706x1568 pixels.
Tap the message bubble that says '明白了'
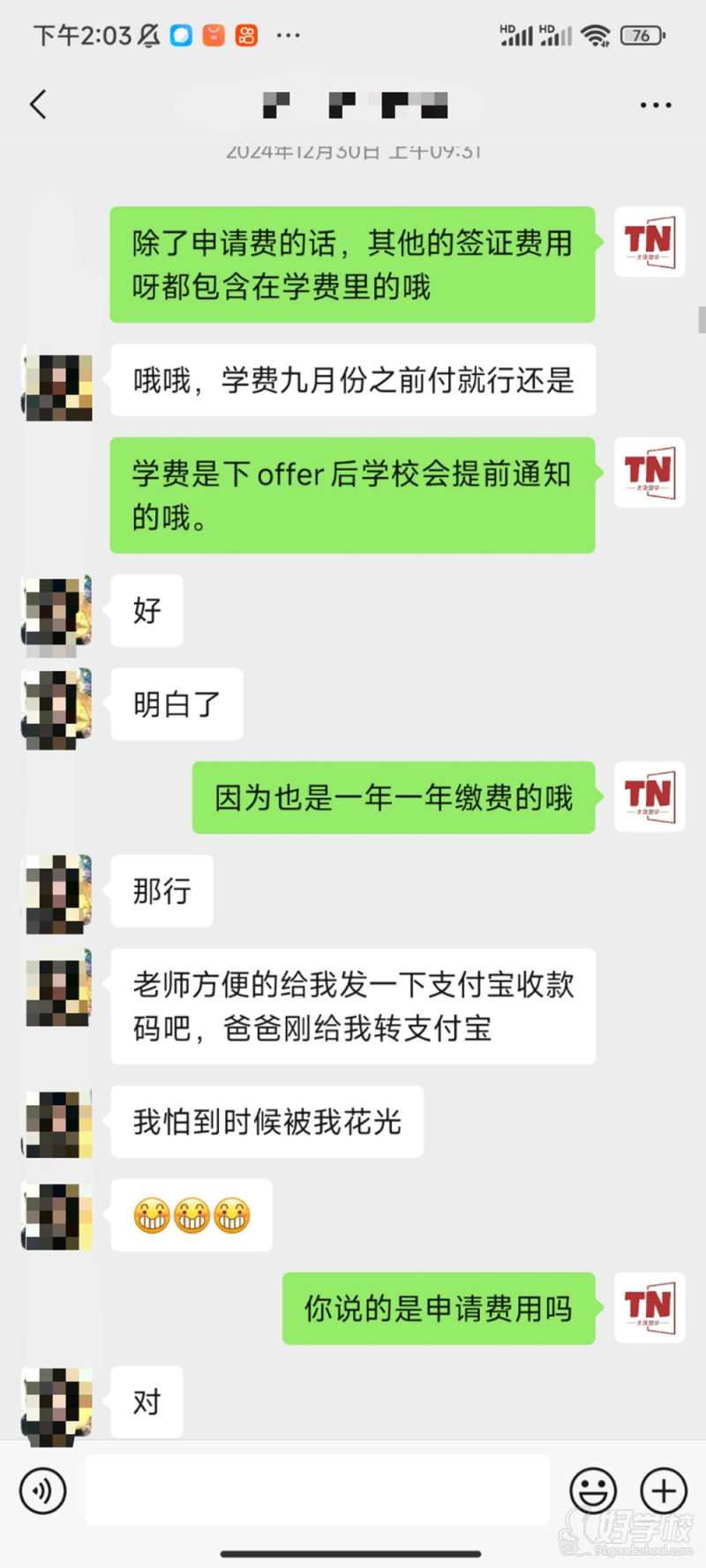click(176, 704)
